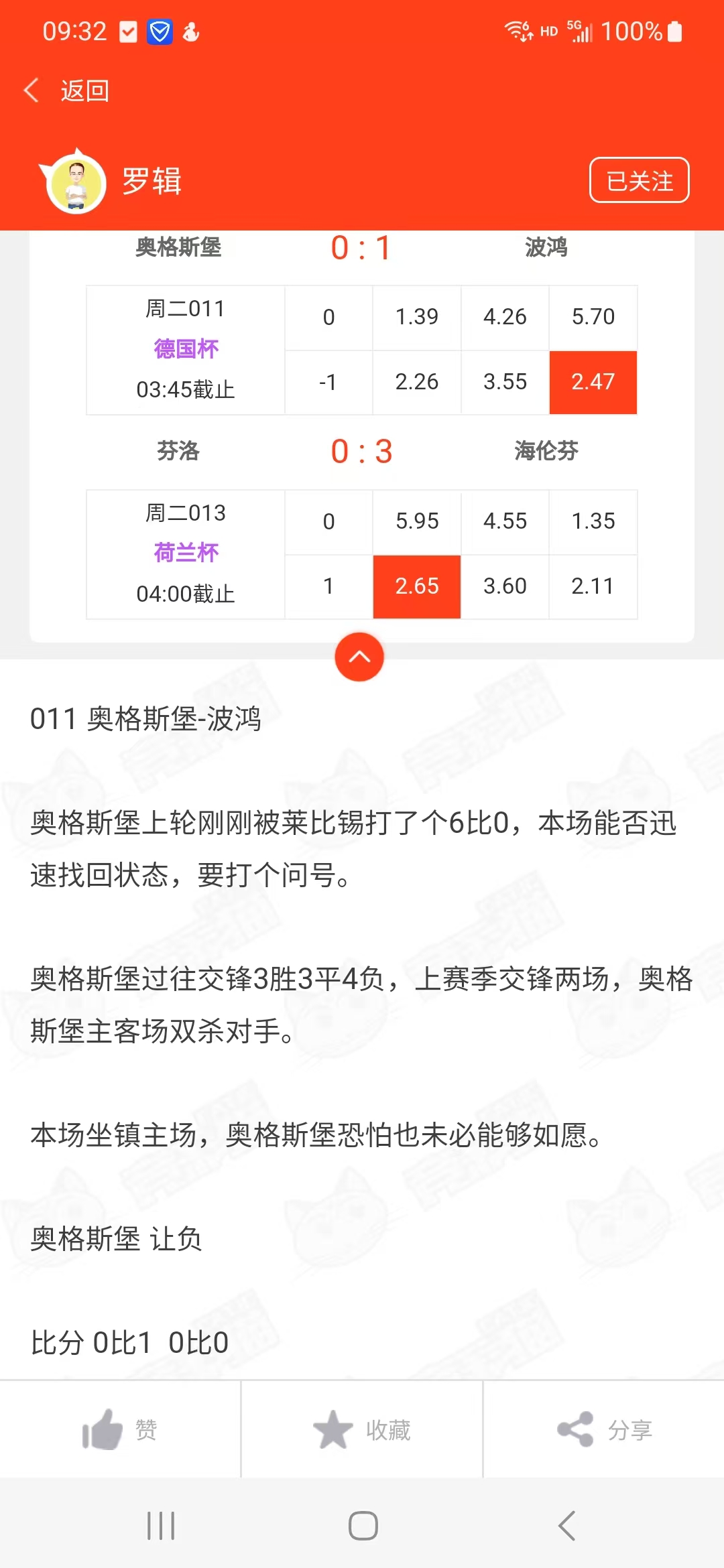
Task: Go to the system home screen
Action: (x=363, y=1526)
